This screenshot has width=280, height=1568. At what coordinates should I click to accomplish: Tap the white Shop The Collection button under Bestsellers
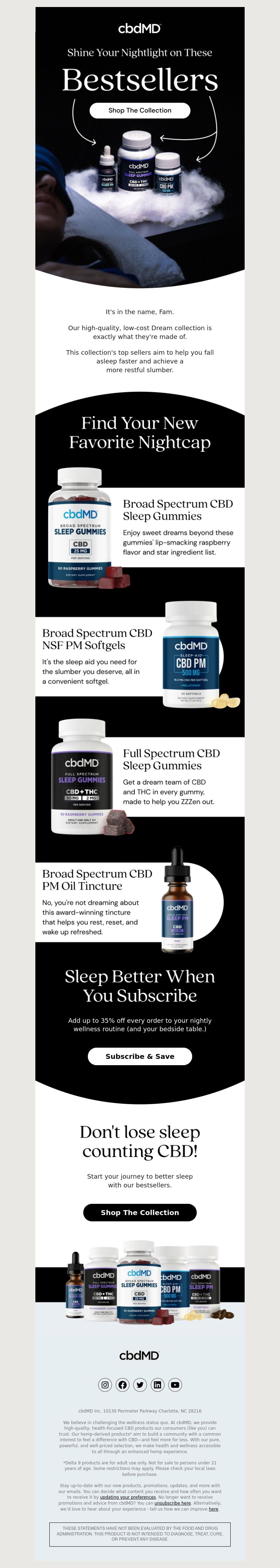(139, 110)
